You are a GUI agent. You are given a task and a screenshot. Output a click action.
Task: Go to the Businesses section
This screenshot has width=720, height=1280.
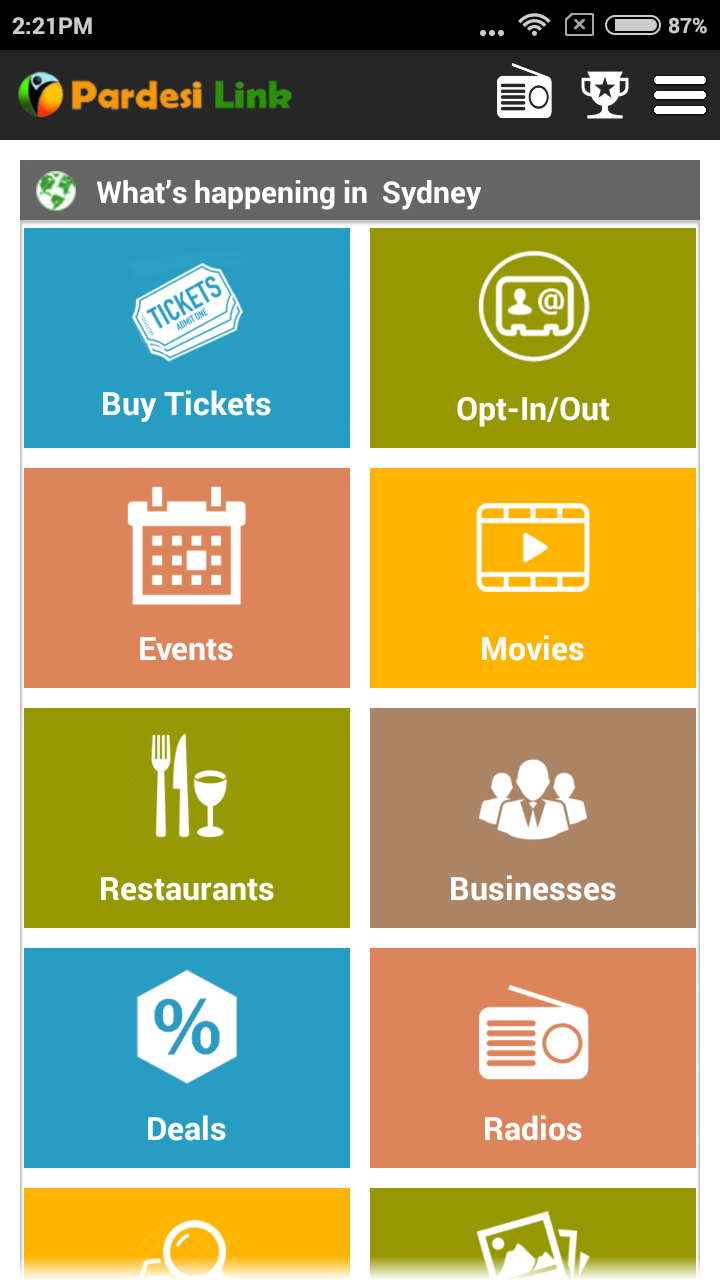click(x=533, y=818)
